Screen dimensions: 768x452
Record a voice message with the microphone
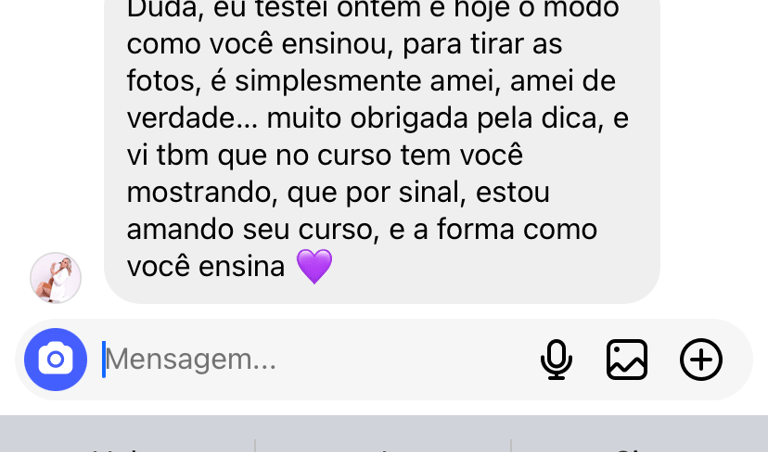pos(556,359)
